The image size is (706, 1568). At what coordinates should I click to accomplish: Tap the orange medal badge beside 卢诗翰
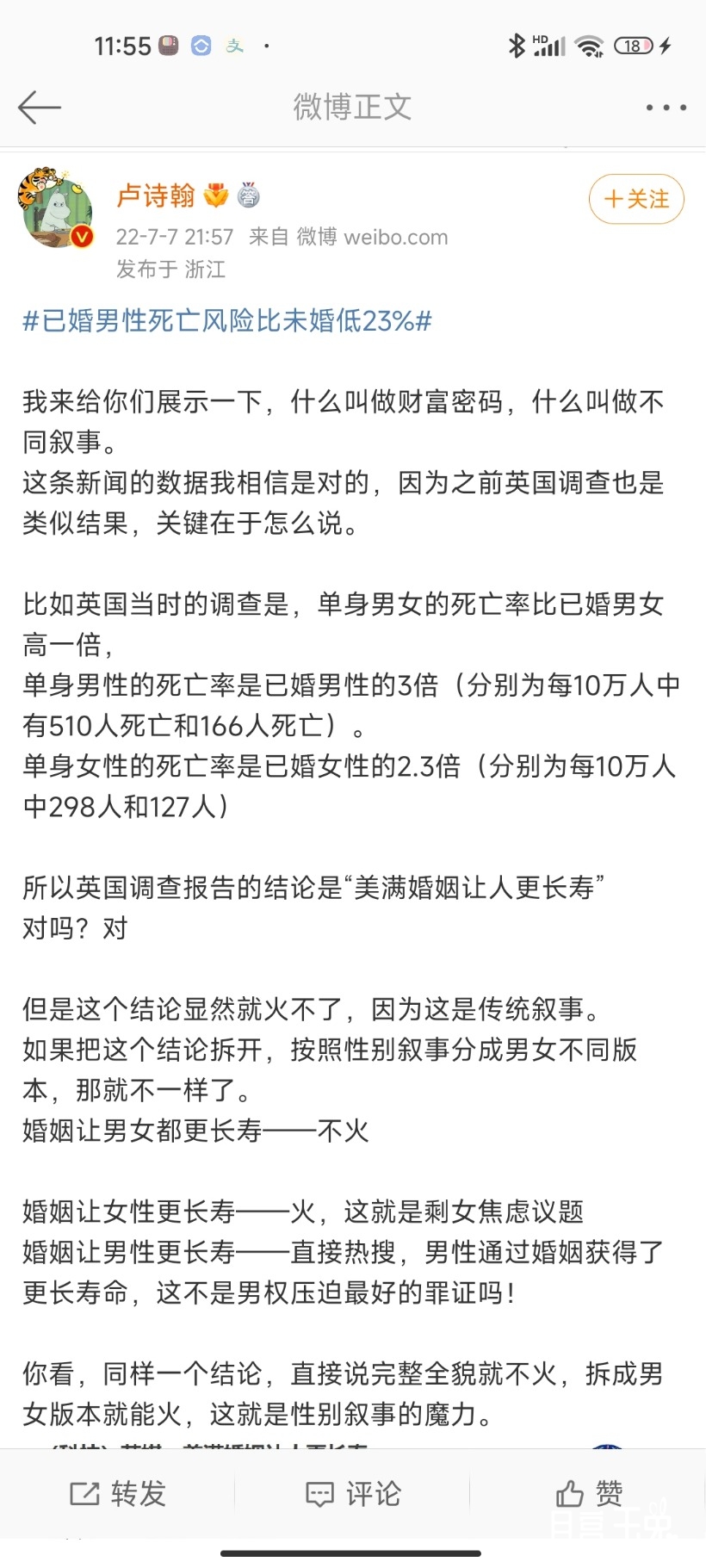point(215,195)
